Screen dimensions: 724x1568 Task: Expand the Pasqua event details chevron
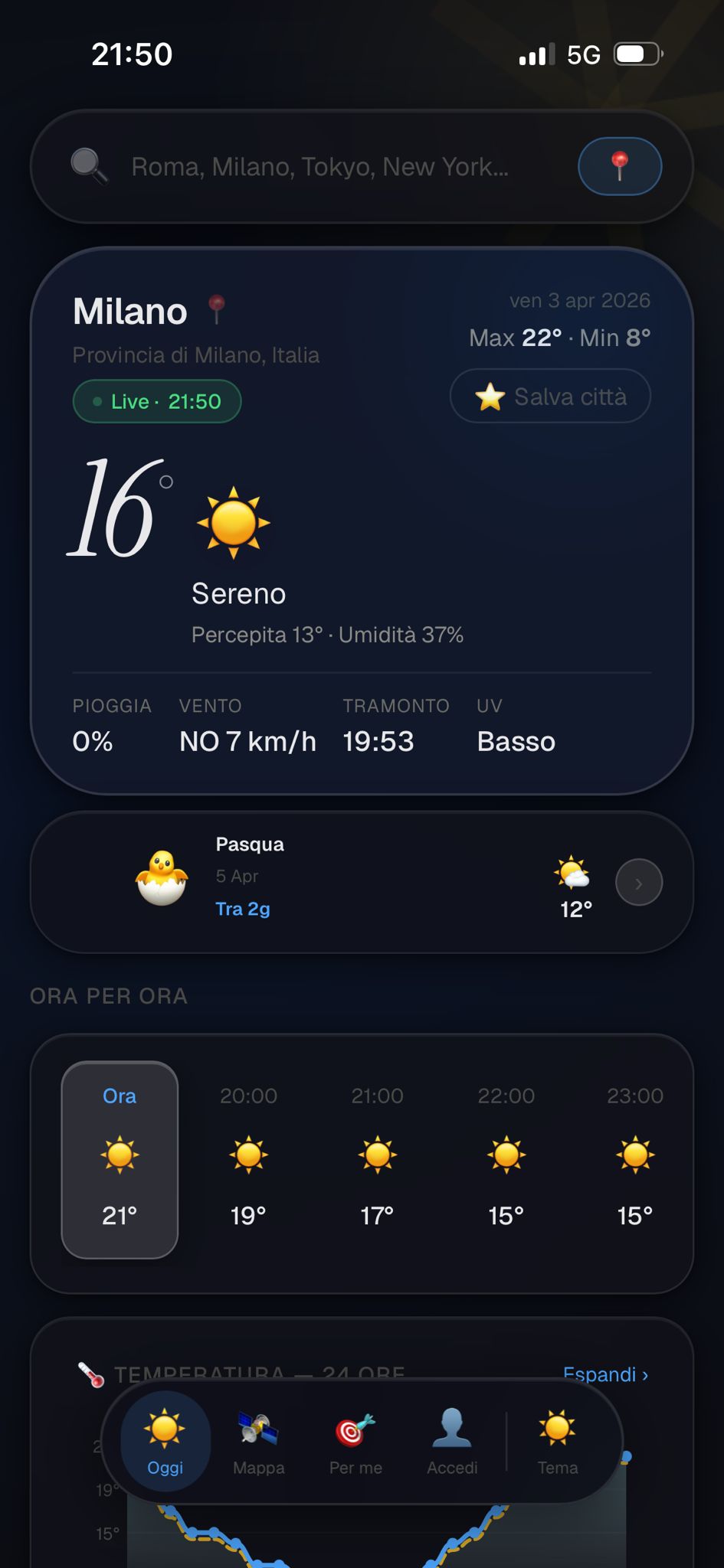coord(638,881)
